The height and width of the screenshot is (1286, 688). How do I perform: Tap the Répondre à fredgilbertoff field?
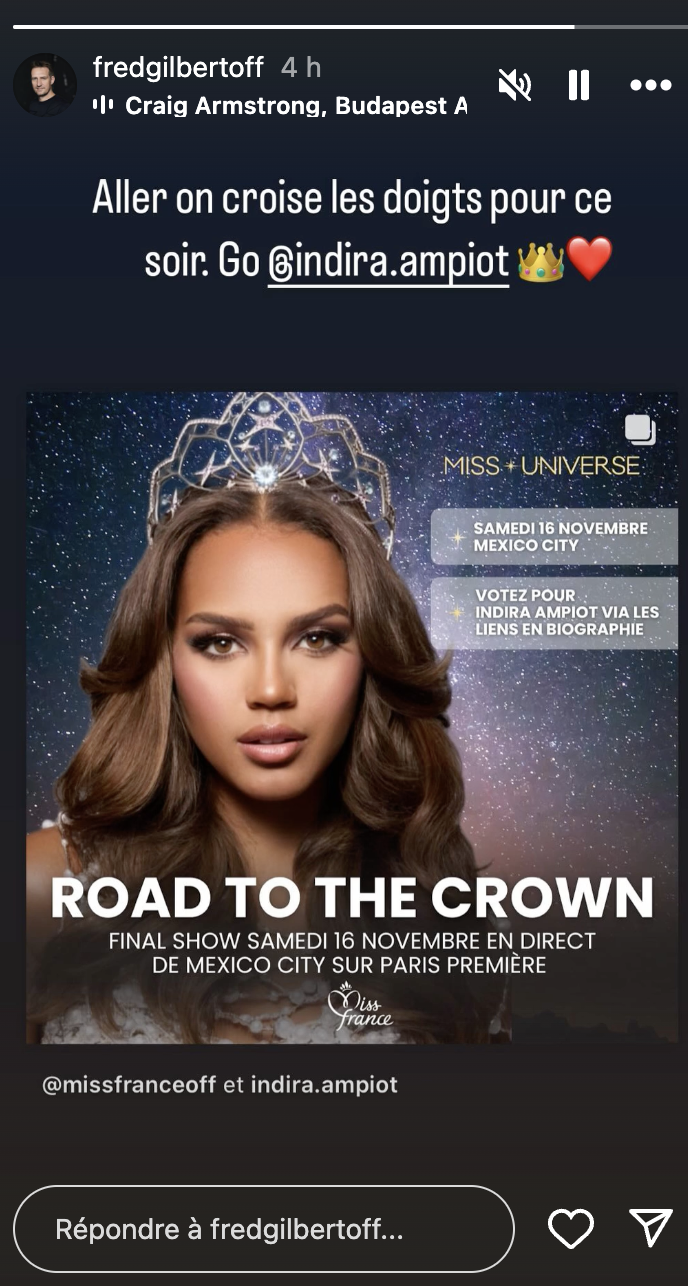click(x=264, y=1229)
